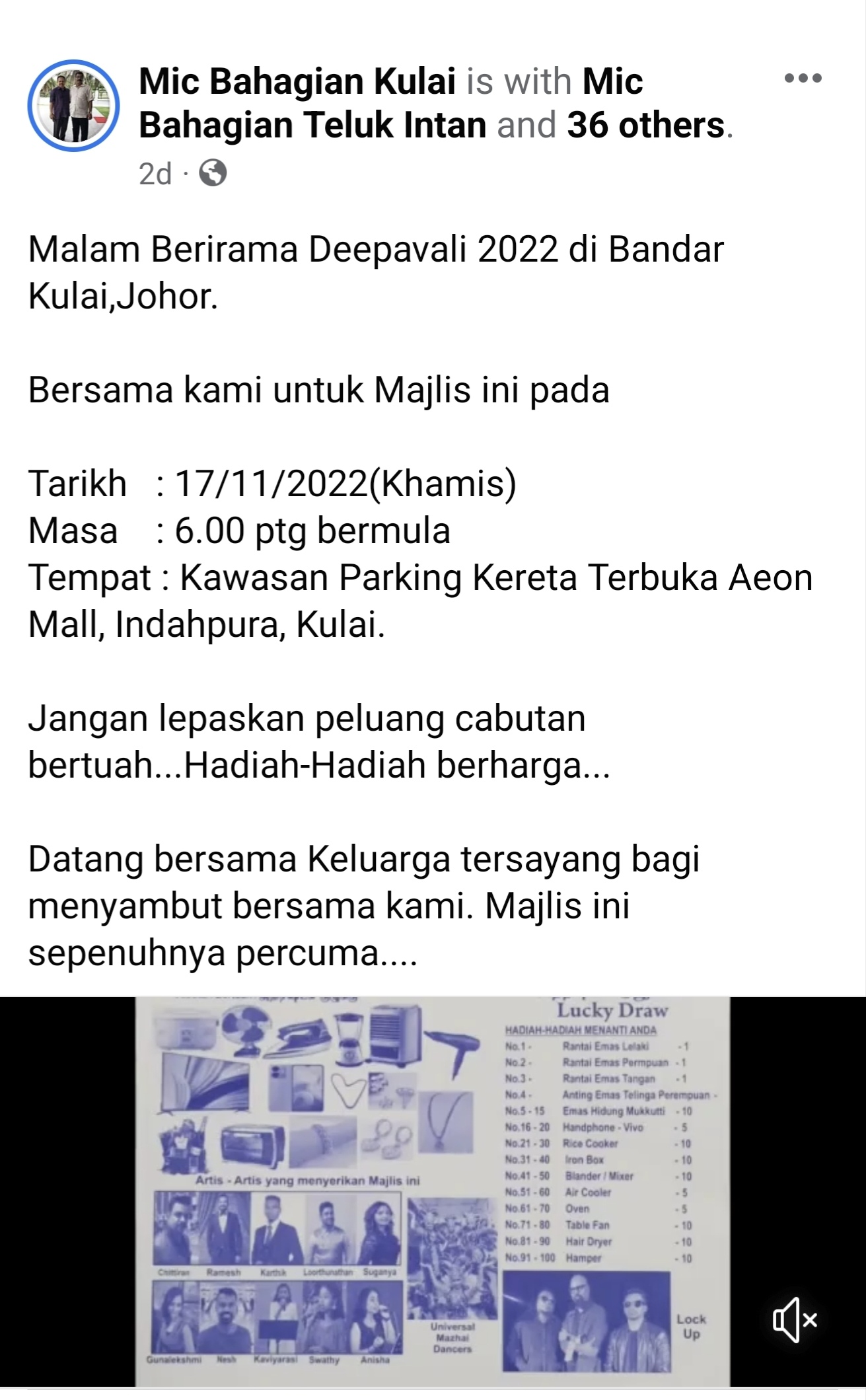View the 36 others tagged
The width and height of the screenshot is (866, 1400).
(646, 125)
